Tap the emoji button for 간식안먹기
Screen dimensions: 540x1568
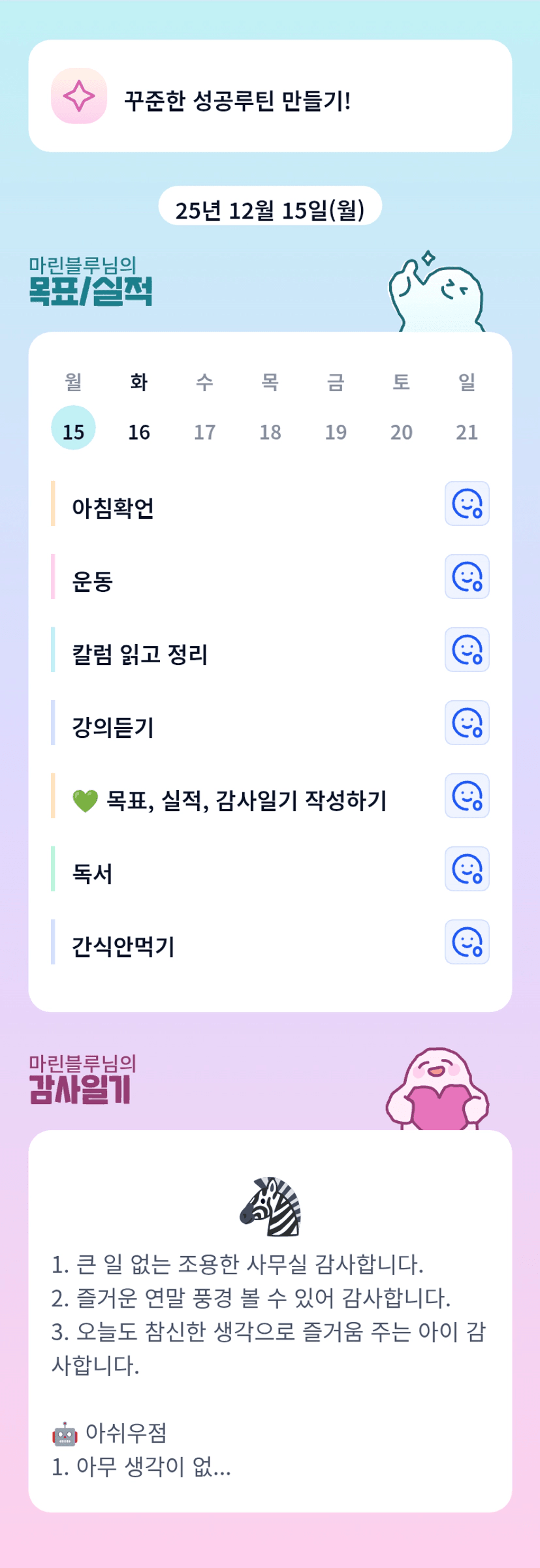[467, 942]
